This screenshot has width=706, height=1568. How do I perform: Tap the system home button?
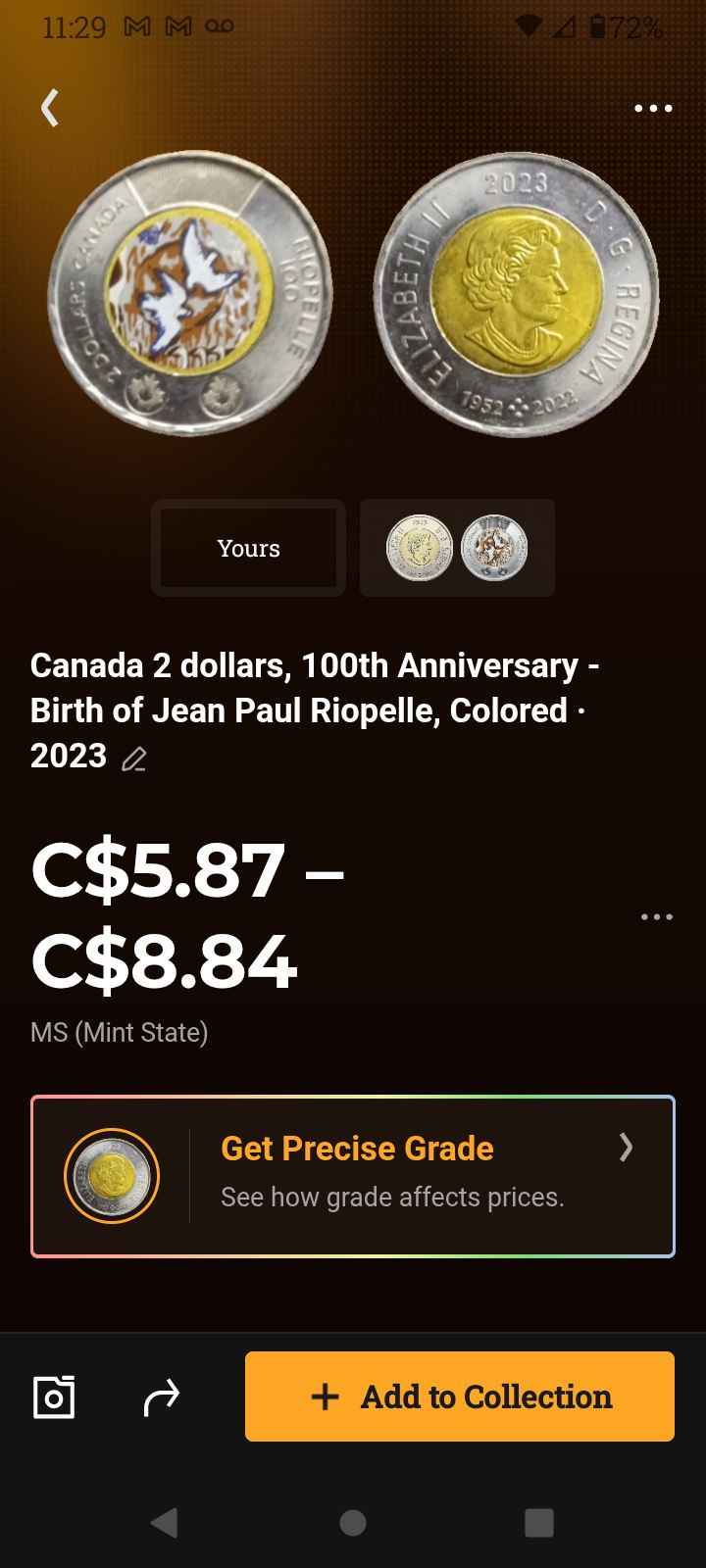tap(353, 1522)
